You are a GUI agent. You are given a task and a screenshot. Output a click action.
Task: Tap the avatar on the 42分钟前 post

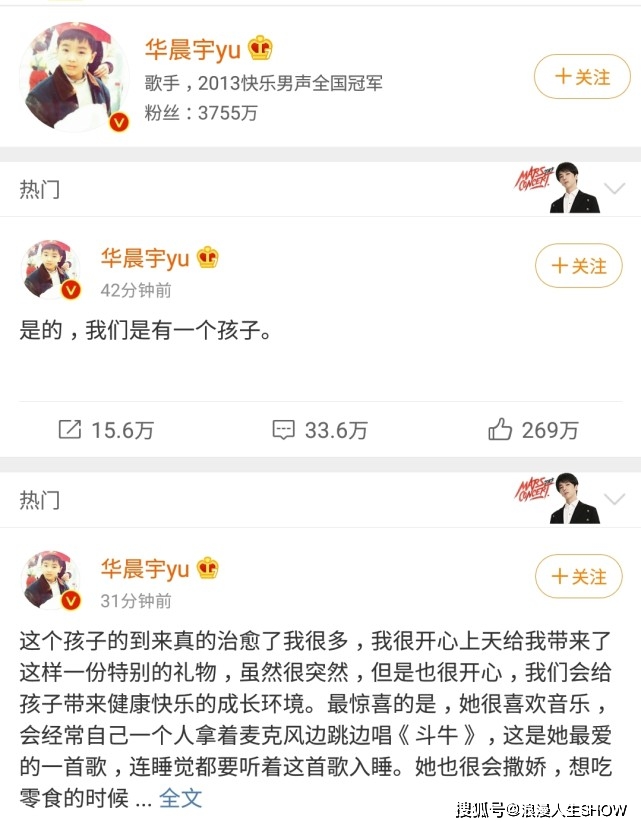click(52, 270)
